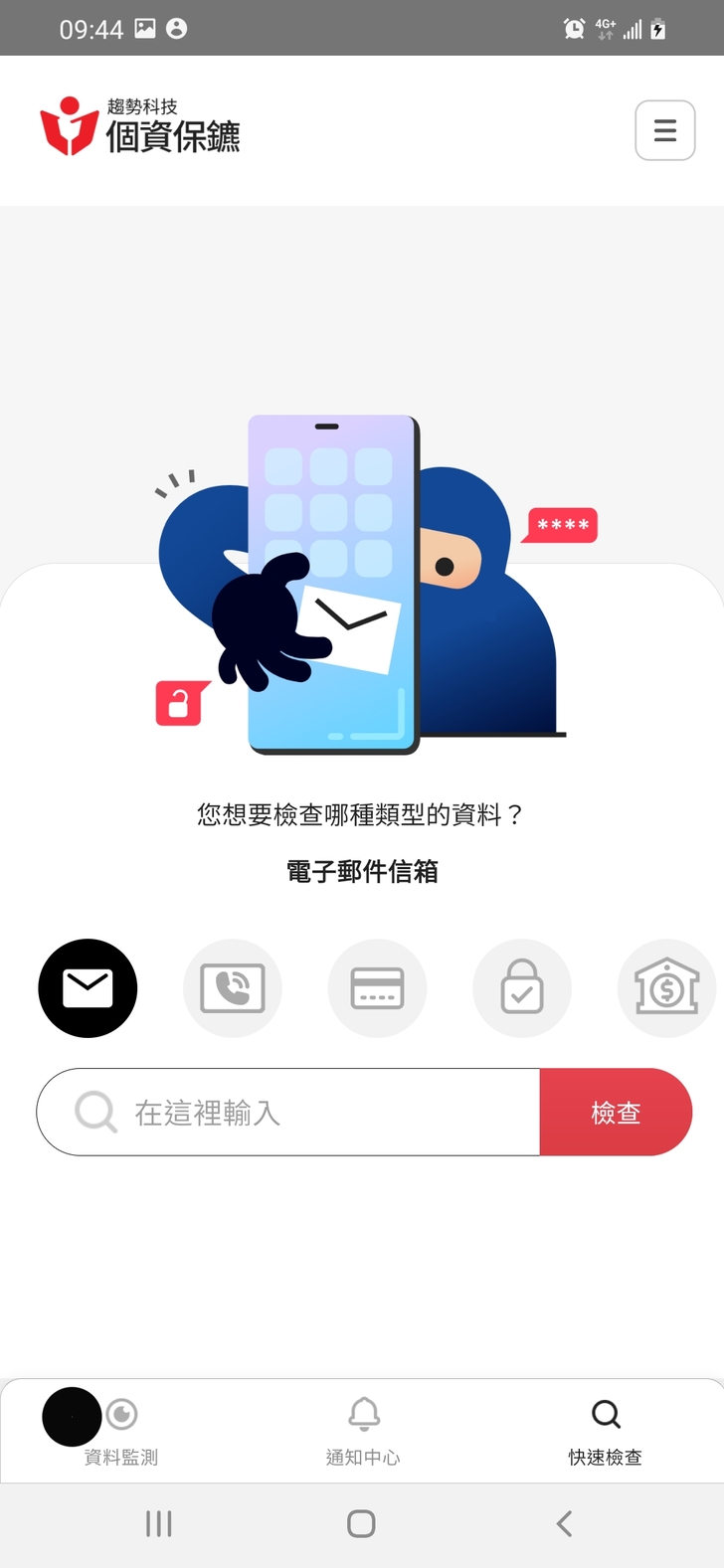Select the credit card data type
The height and width of the screenshot is (1568, 724).
point(377,987)
